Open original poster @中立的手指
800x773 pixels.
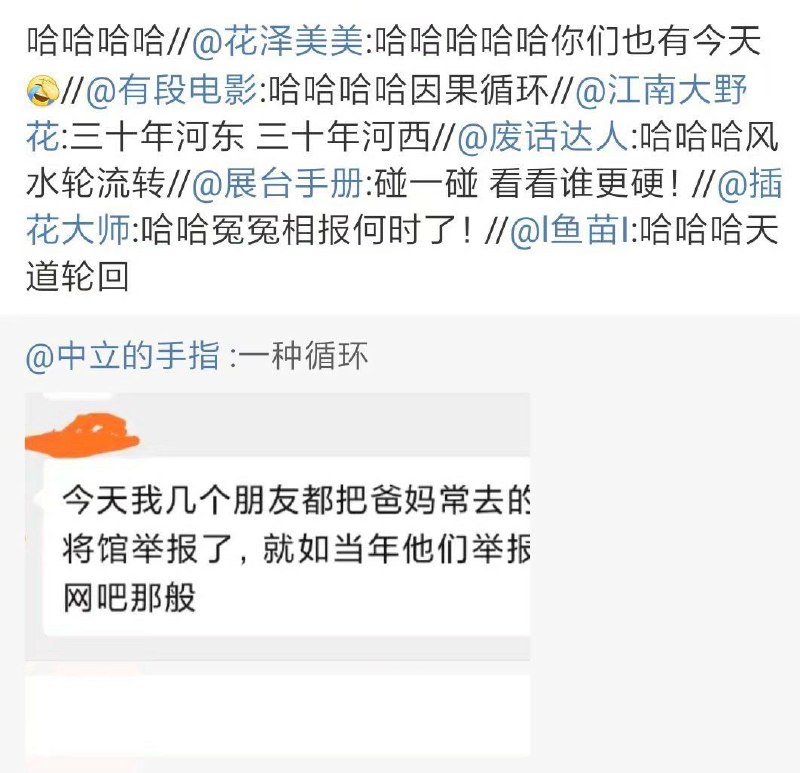pyautogui.click(x=122, y=355)
